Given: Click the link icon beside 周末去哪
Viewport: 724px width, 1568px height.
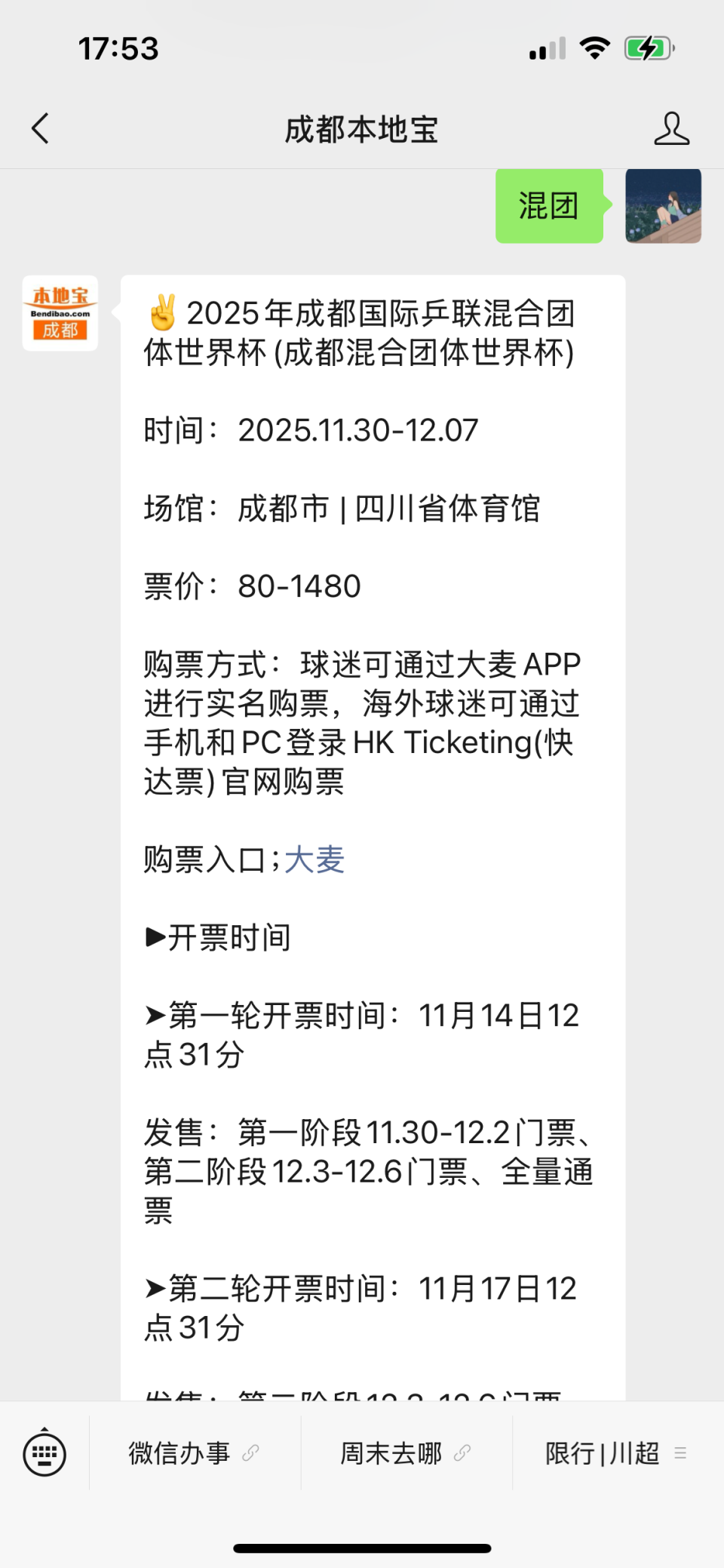Looking at the screenshot, I should 462,1451.
